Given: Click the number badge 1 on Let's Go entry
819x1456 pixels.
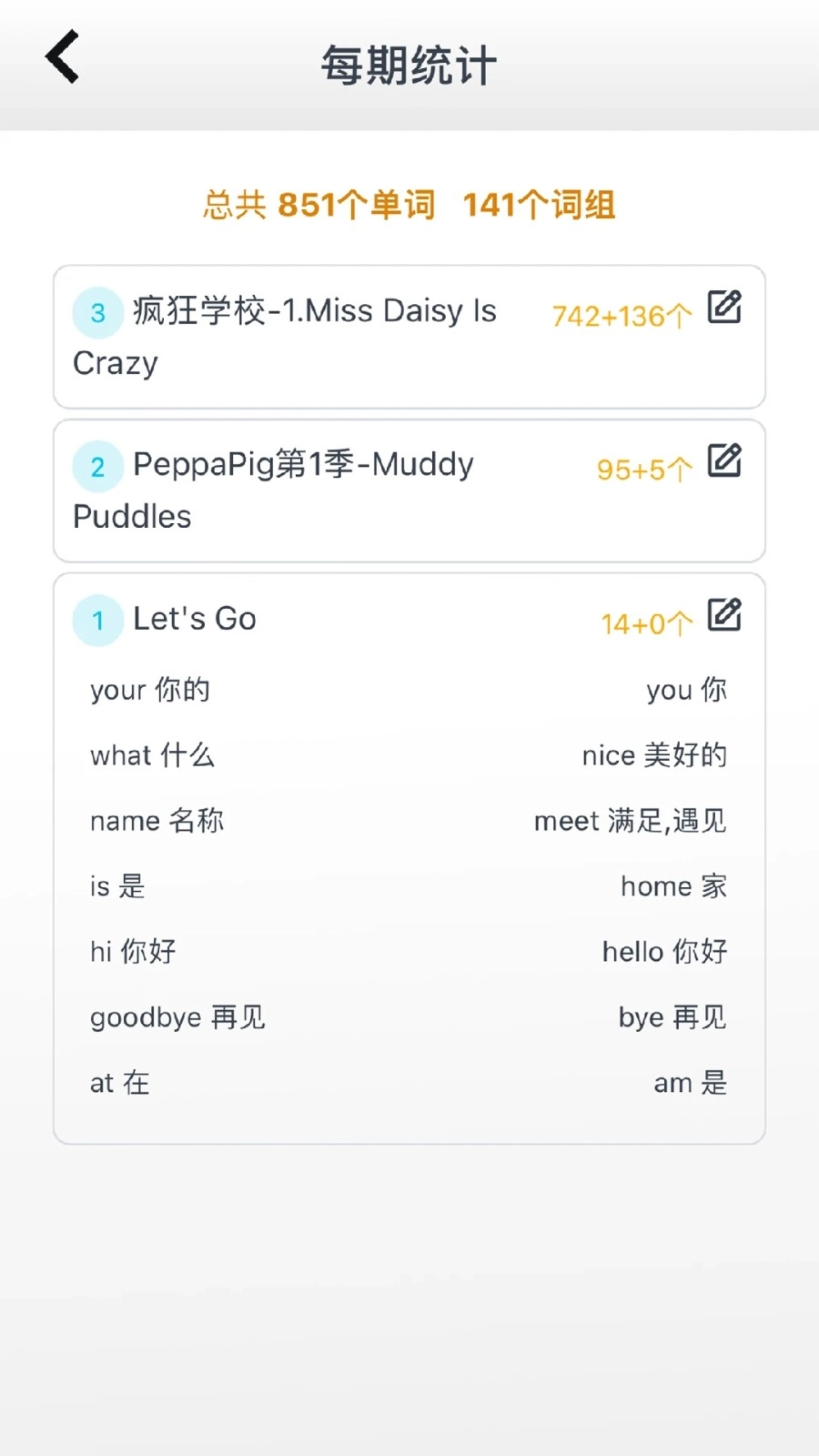Looking at the screenshot, I should 97,620.
